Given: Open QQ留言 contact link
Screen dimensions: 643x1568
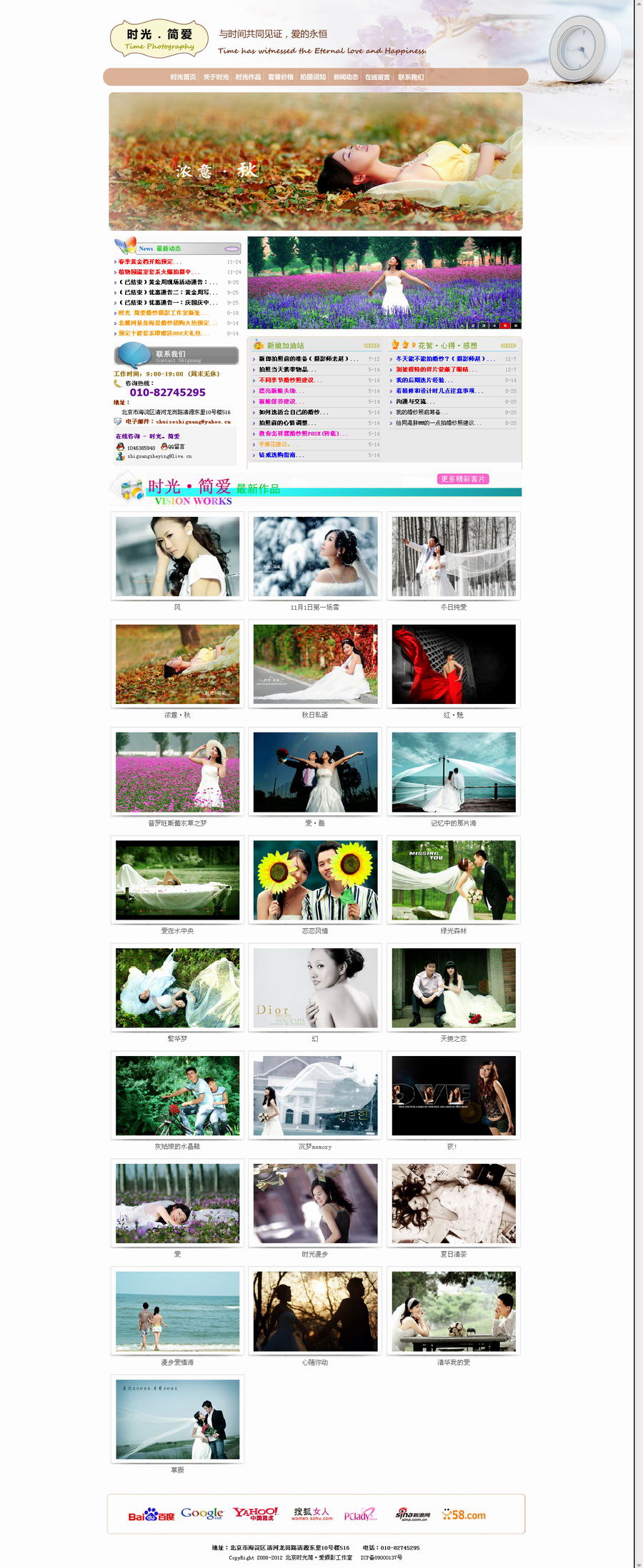Looking at the screenshot, I should 174,446.
